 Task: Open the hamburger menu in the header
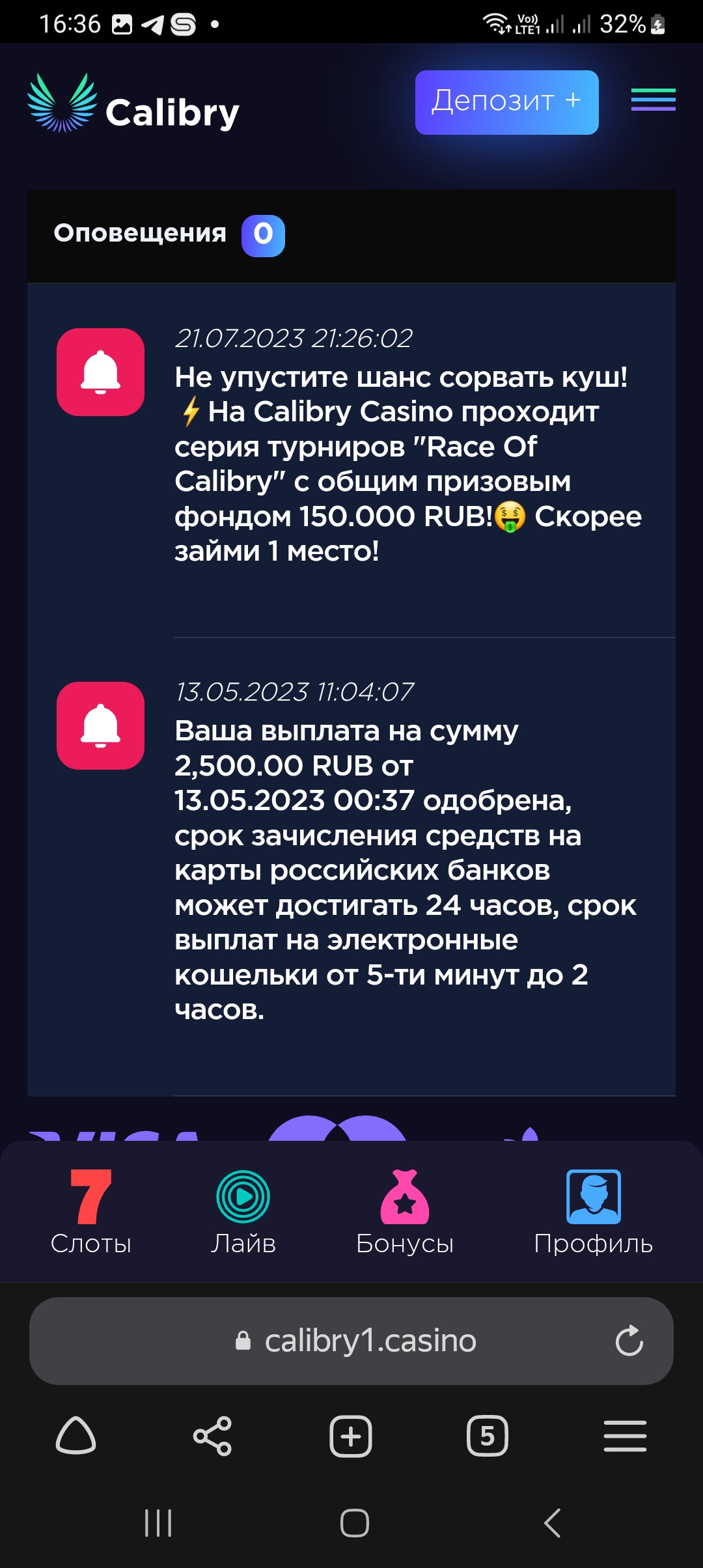click(x=653, y=100)
